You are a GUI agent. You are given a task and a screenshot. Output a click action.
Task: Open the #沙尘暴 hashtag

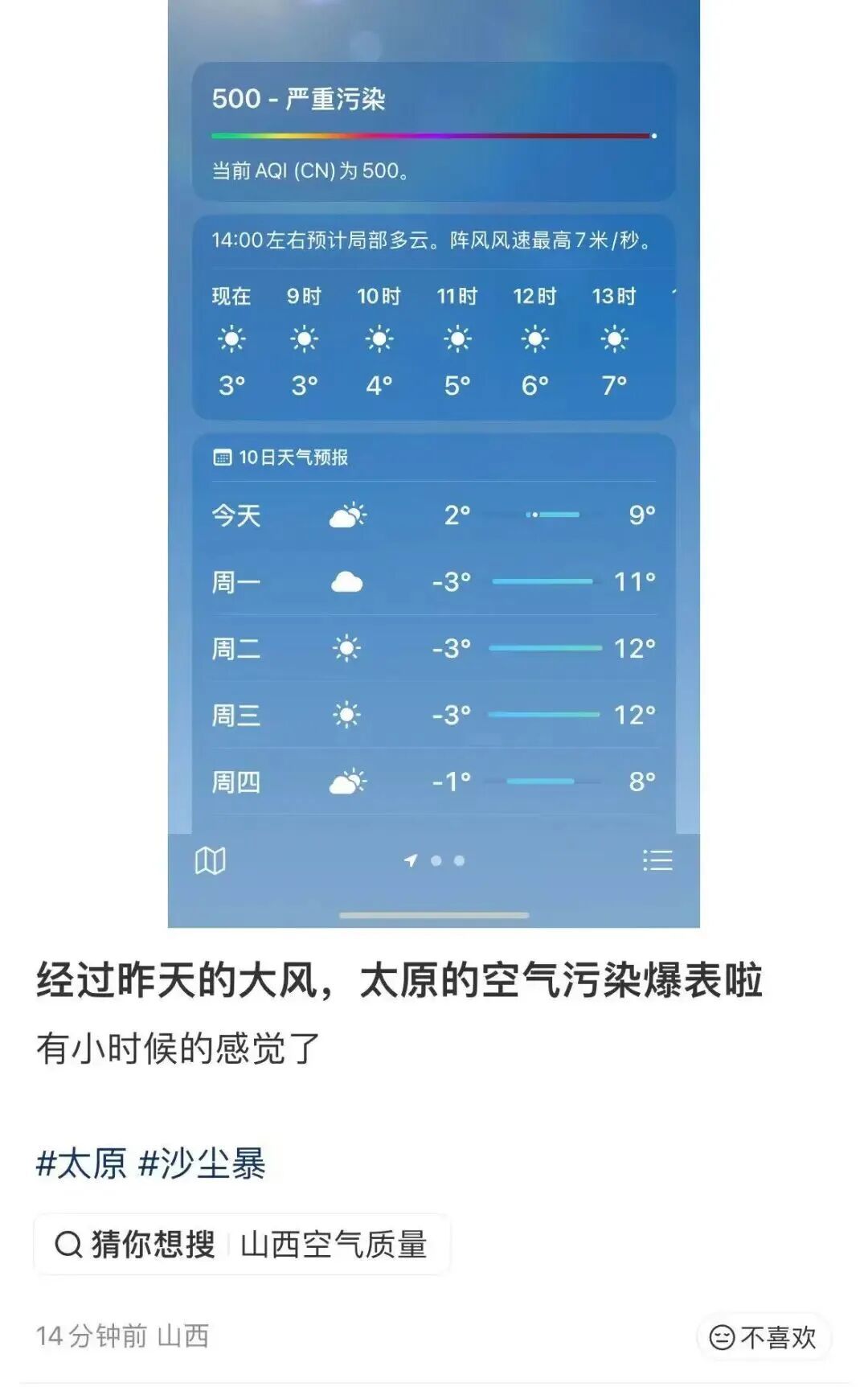click(202, 1163)
